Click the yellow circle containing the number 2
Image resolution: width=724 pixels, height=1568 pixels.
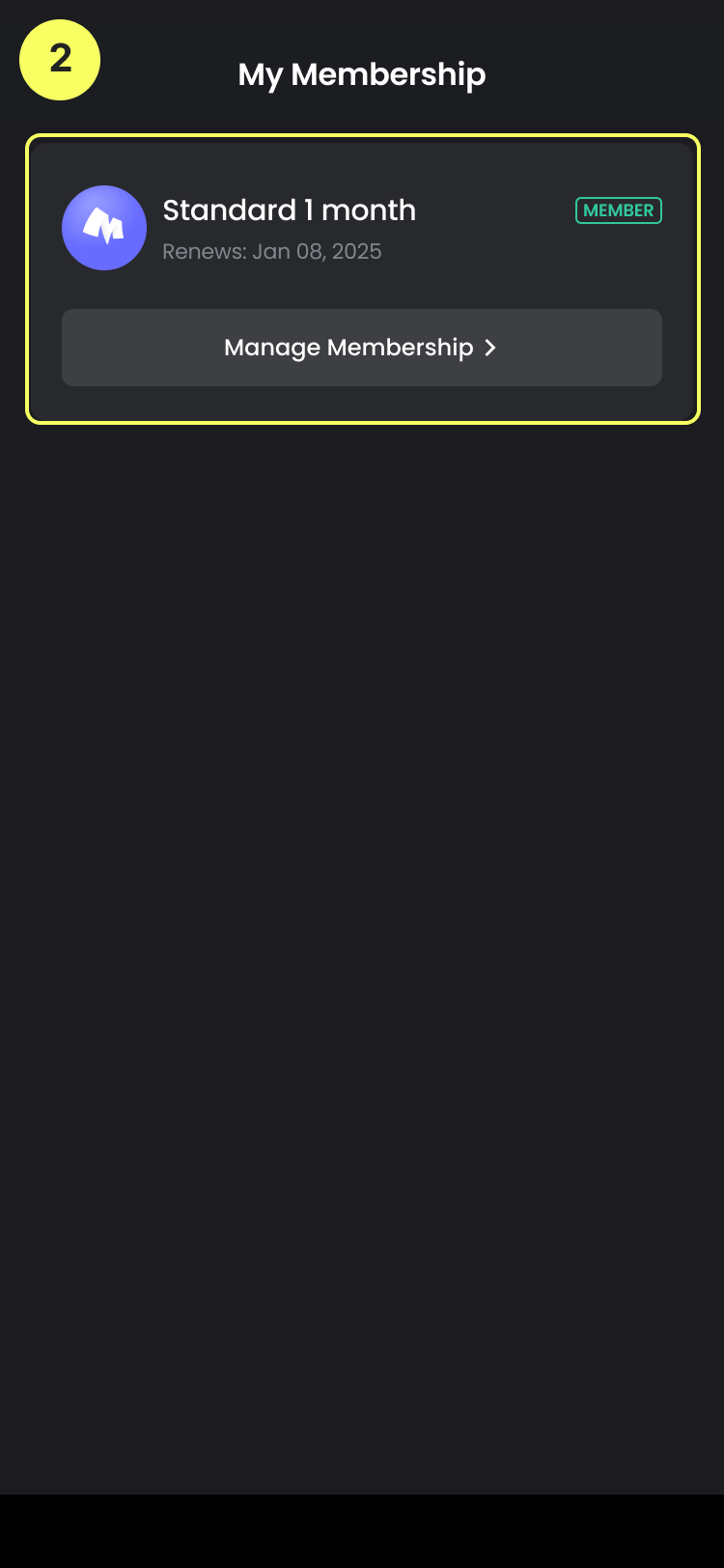click(59, 59)
